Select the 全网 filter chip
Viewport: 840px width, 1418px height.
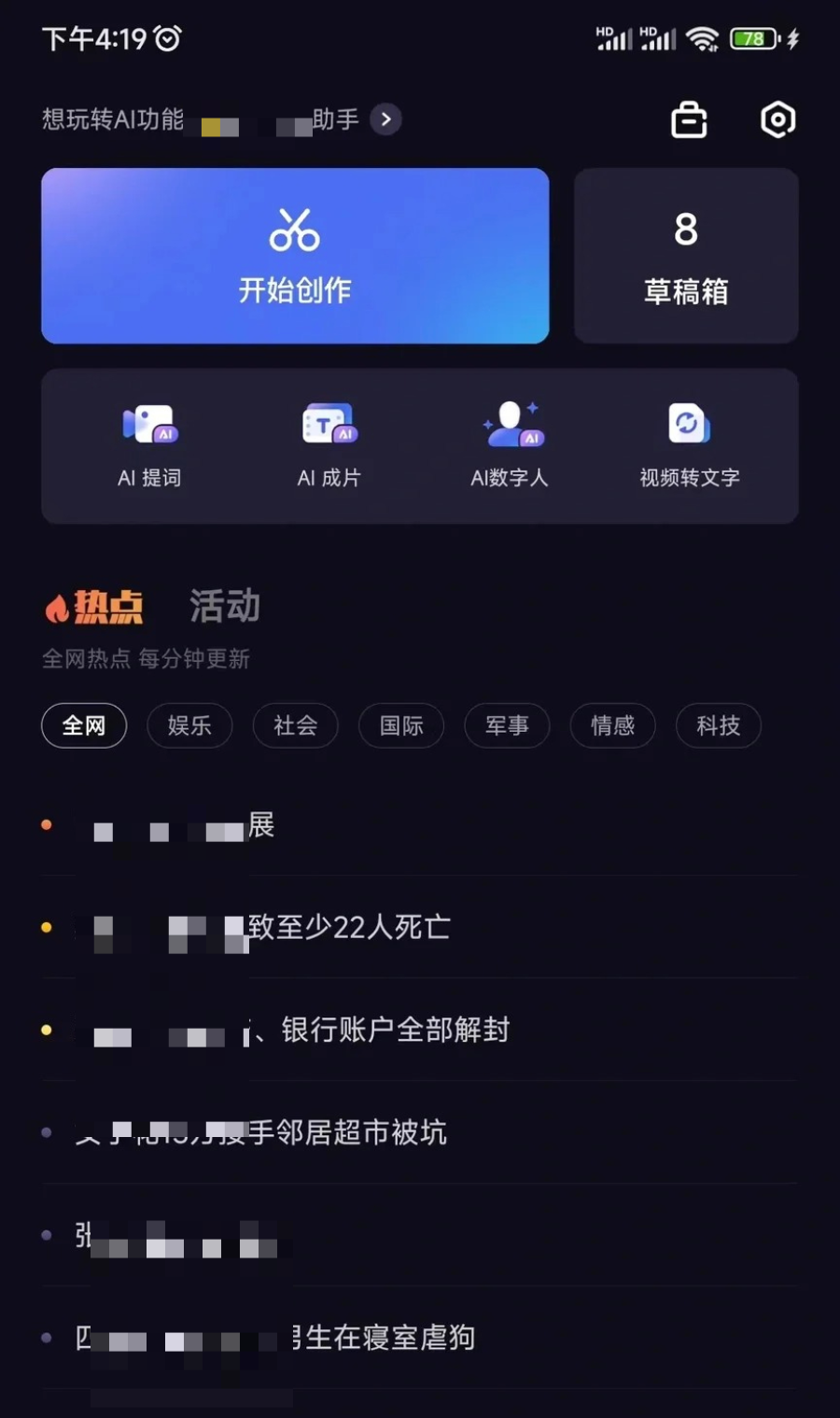coord(84,725)
